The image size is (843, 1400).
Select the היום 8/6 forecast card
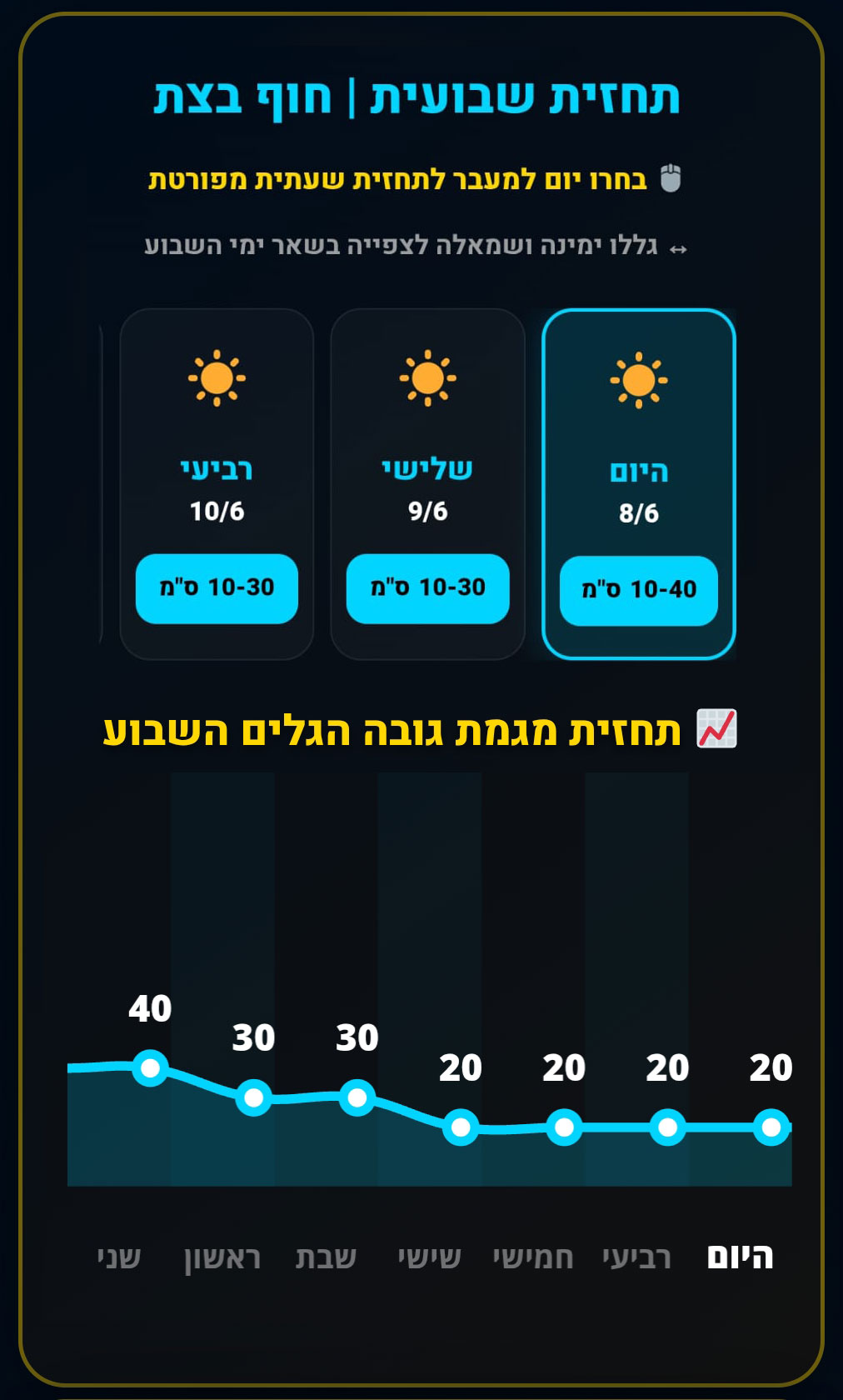click(639, 484)
